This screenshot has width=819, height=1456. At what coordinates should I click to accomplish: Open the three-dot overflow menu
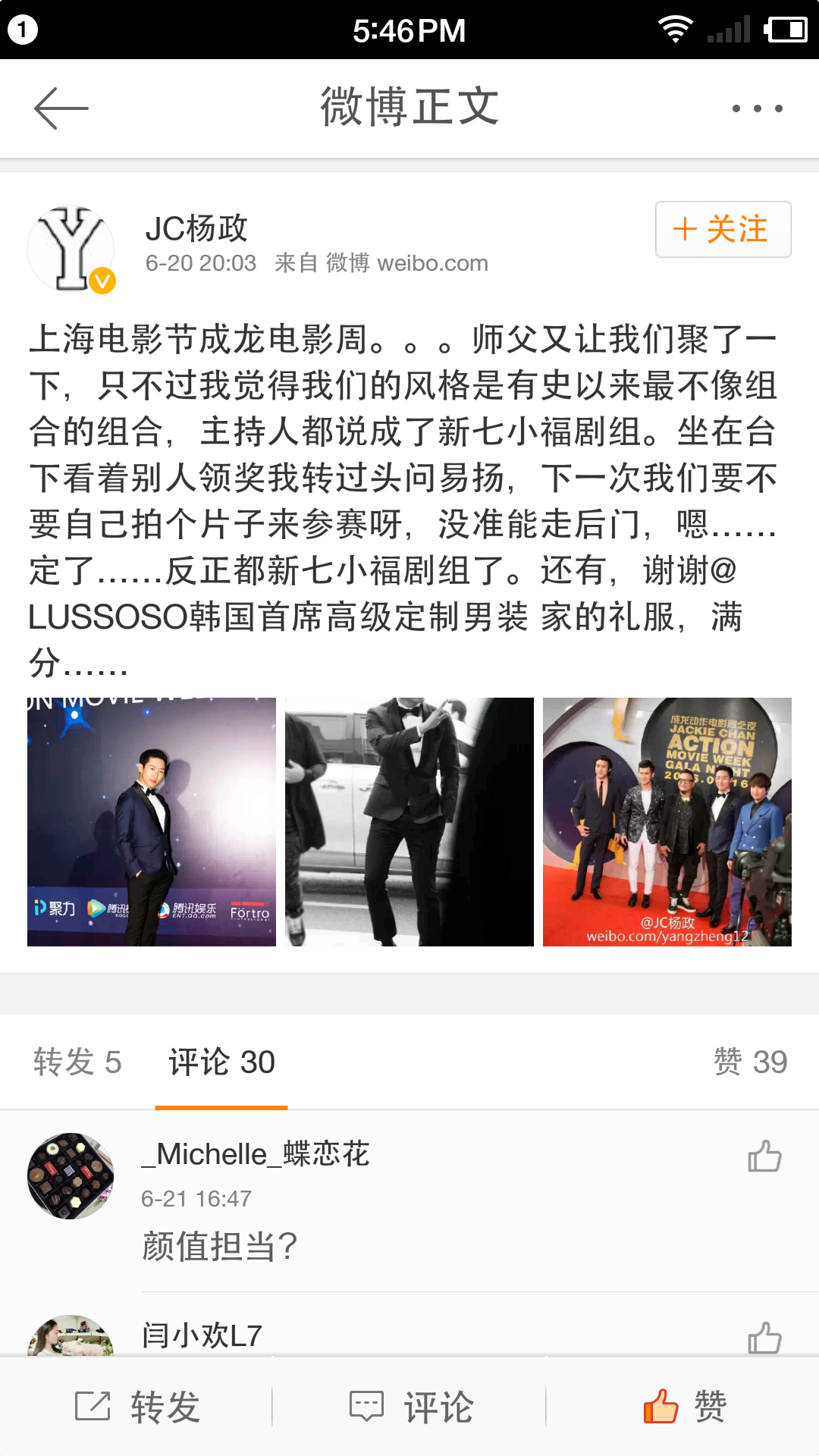tap(757, 108)
